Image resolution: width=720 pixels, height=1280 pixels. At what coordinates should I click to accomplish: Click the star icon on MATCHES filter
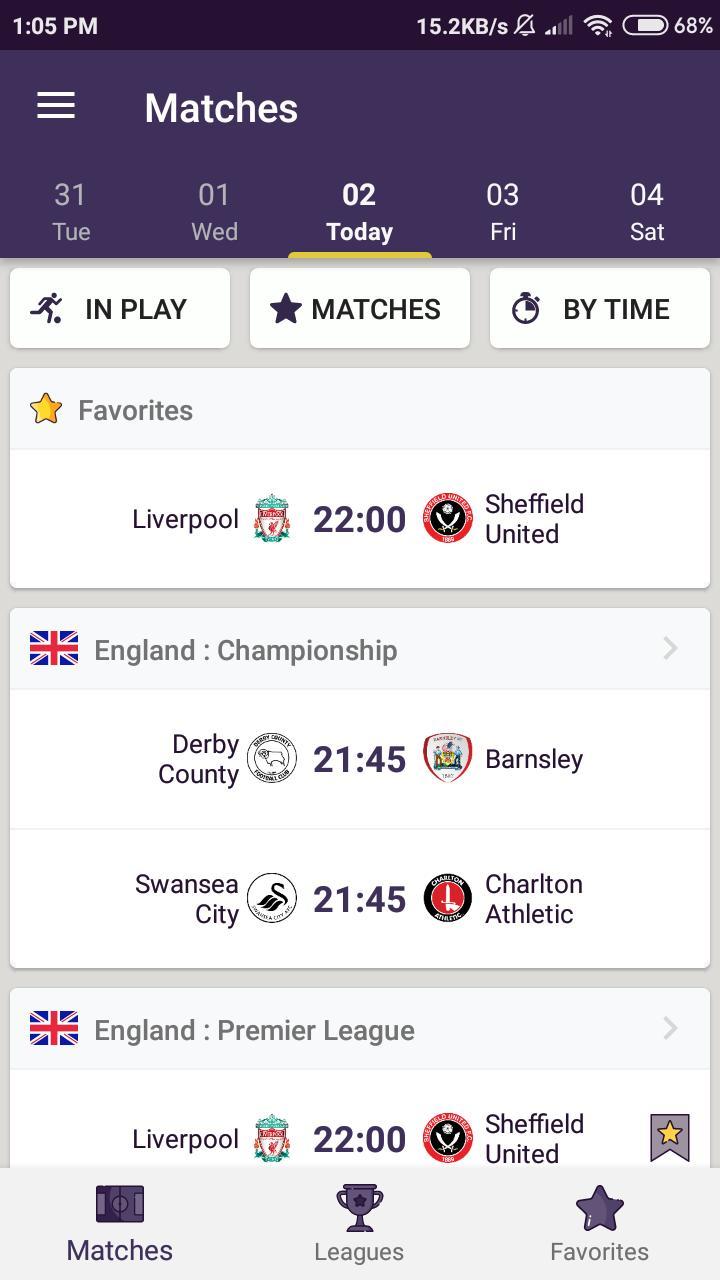(287, 308)
